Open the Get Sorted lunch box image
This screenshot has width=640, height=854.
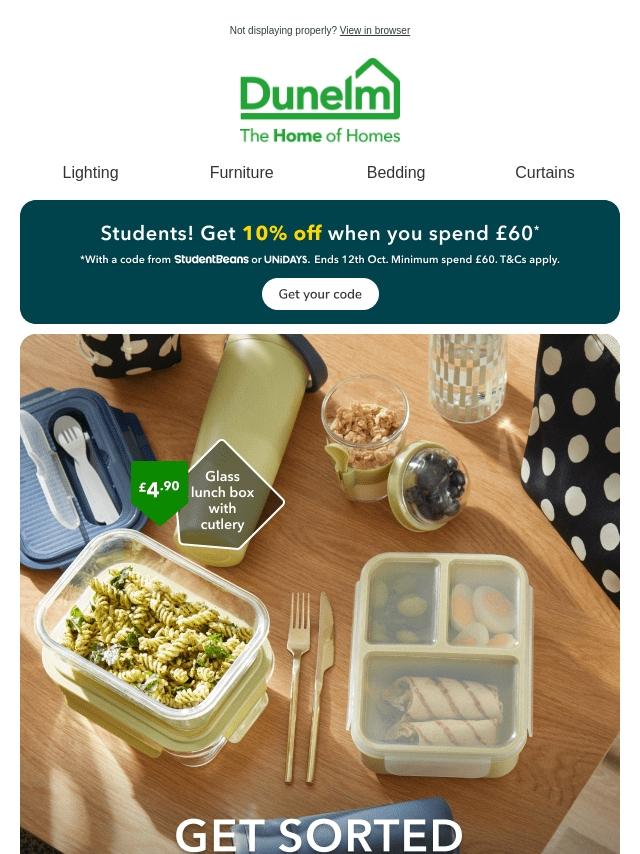coord(320,594)
